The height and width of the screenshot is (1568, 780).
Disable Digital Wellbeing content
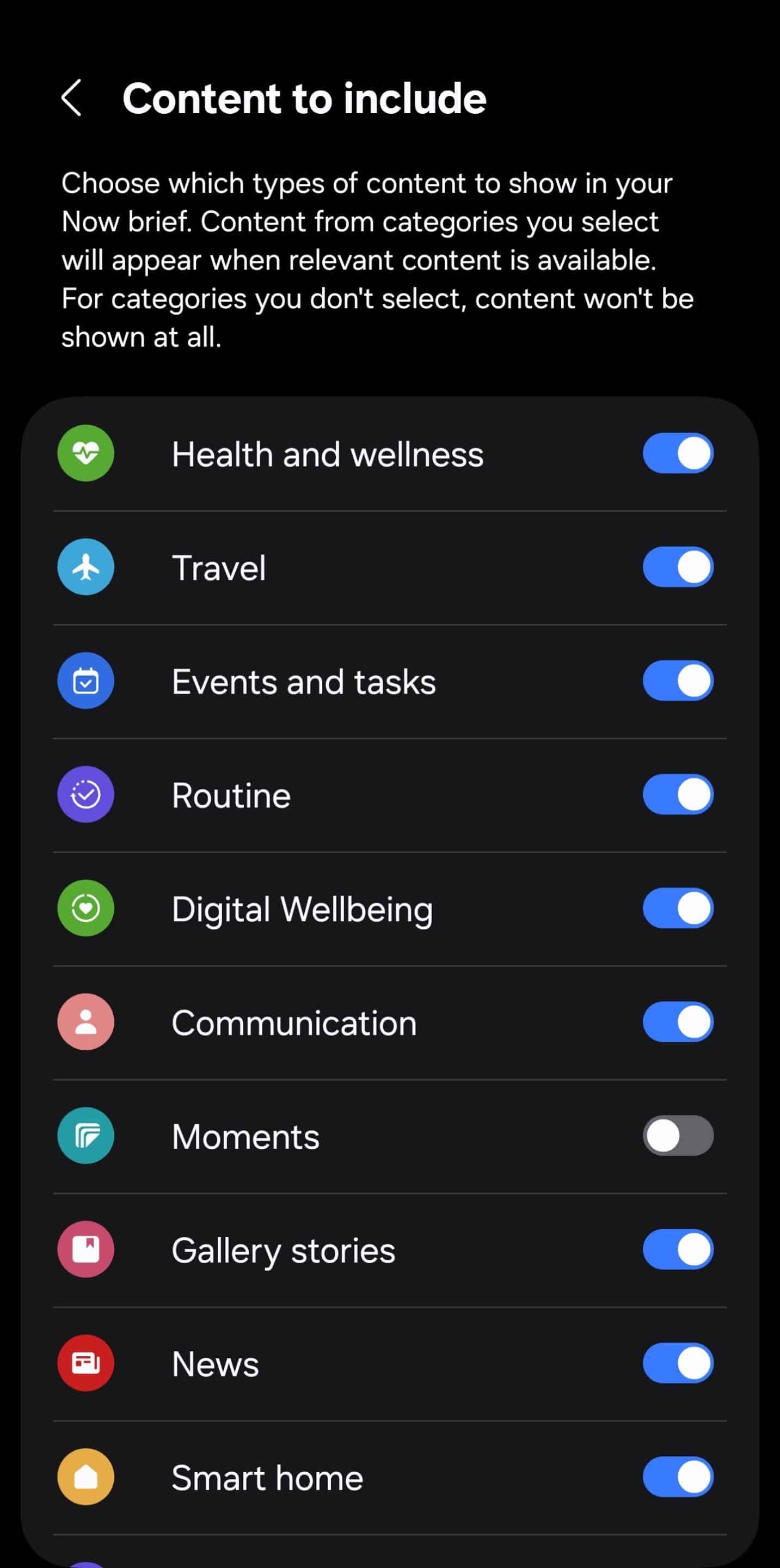point(678,908)
